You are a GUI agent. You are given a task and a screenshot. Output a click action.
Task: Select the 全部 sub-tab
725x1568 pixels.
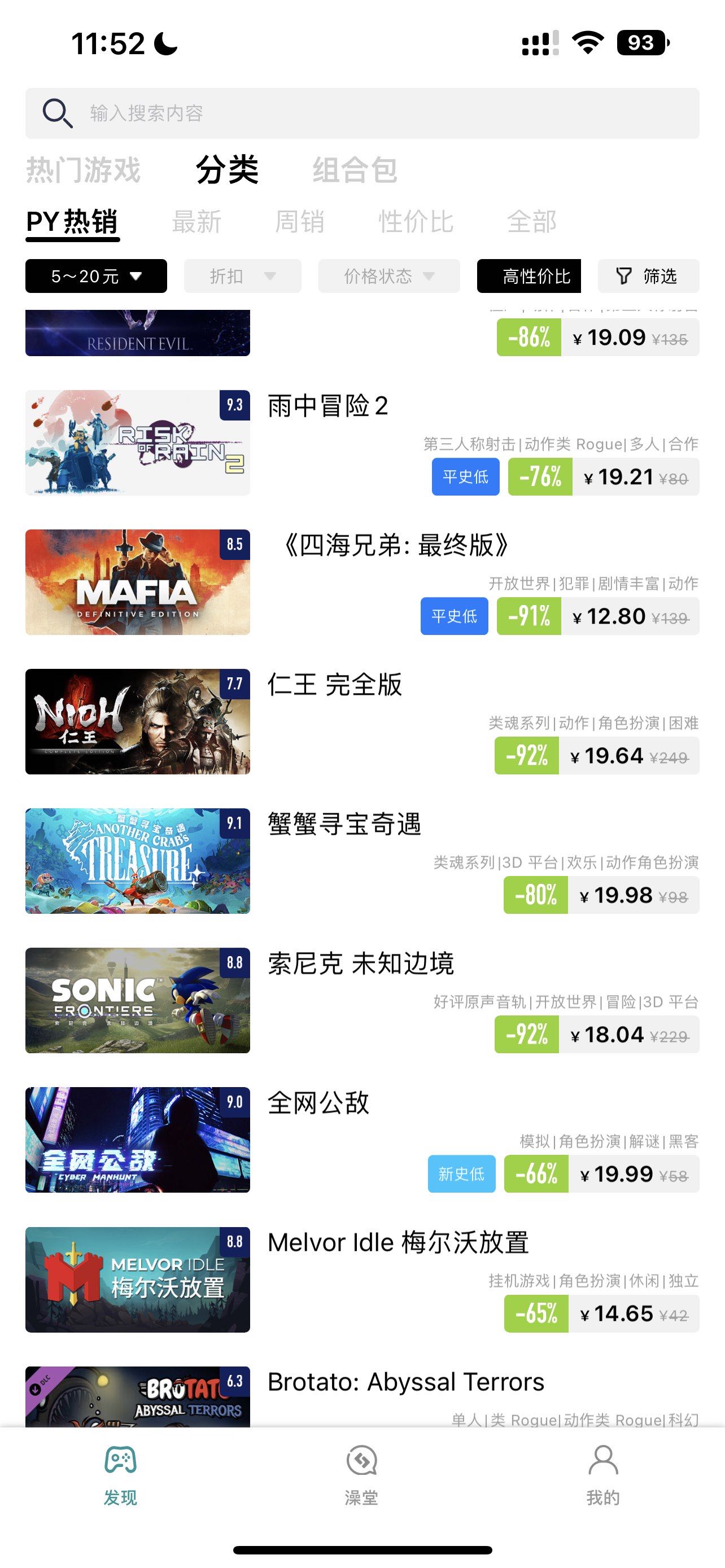pyautogui.click(x=531, y=222)
